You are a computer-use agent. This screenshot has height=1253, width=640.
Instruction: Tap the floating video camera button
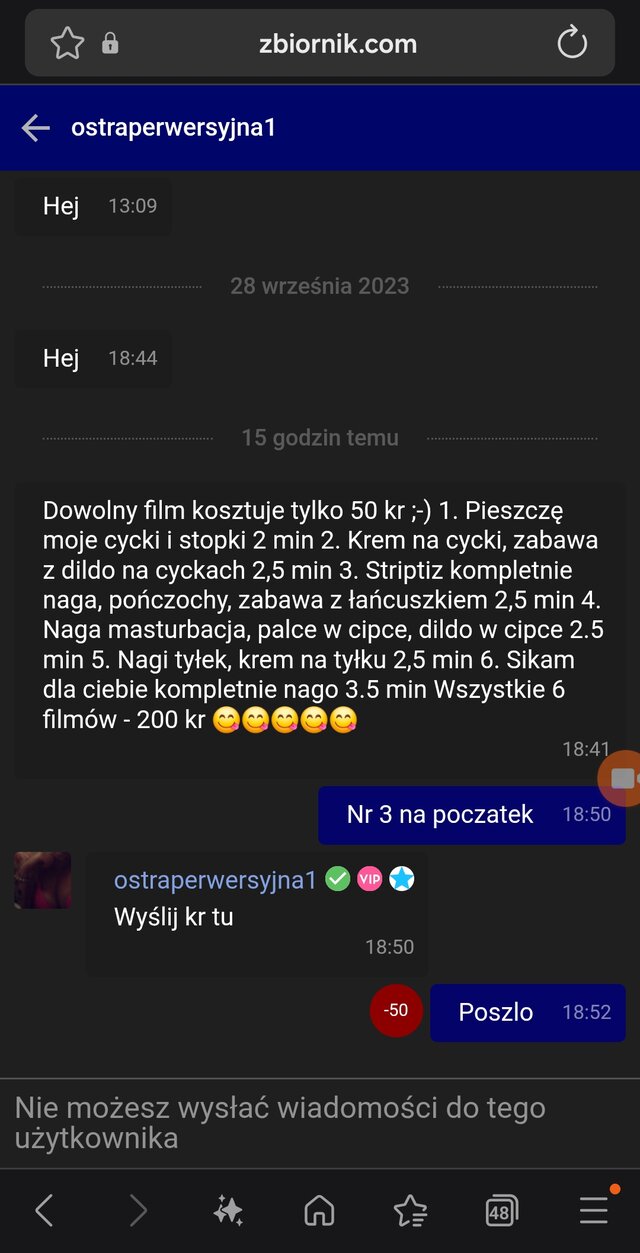(x=620, y=778)
